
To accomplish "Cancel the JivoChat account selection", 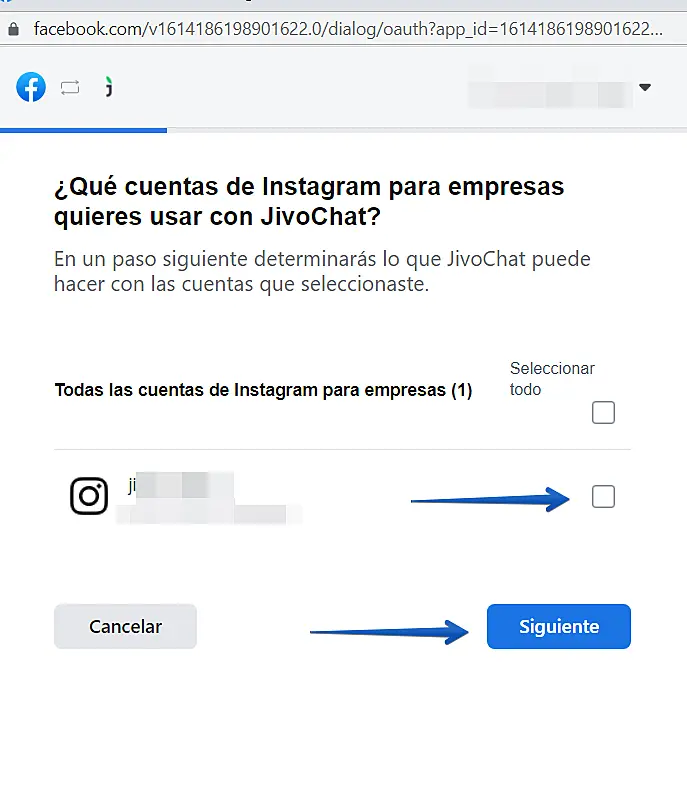I will click(x=125, y=627).
